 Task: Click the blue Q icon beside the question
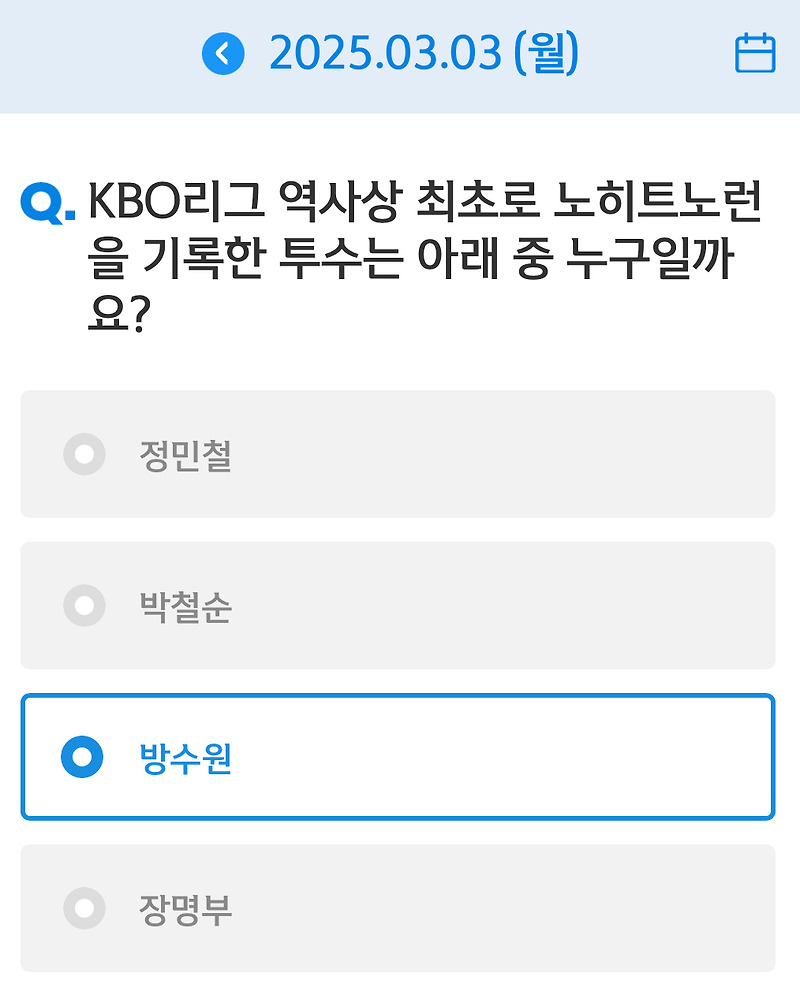[x=42, y=203]
